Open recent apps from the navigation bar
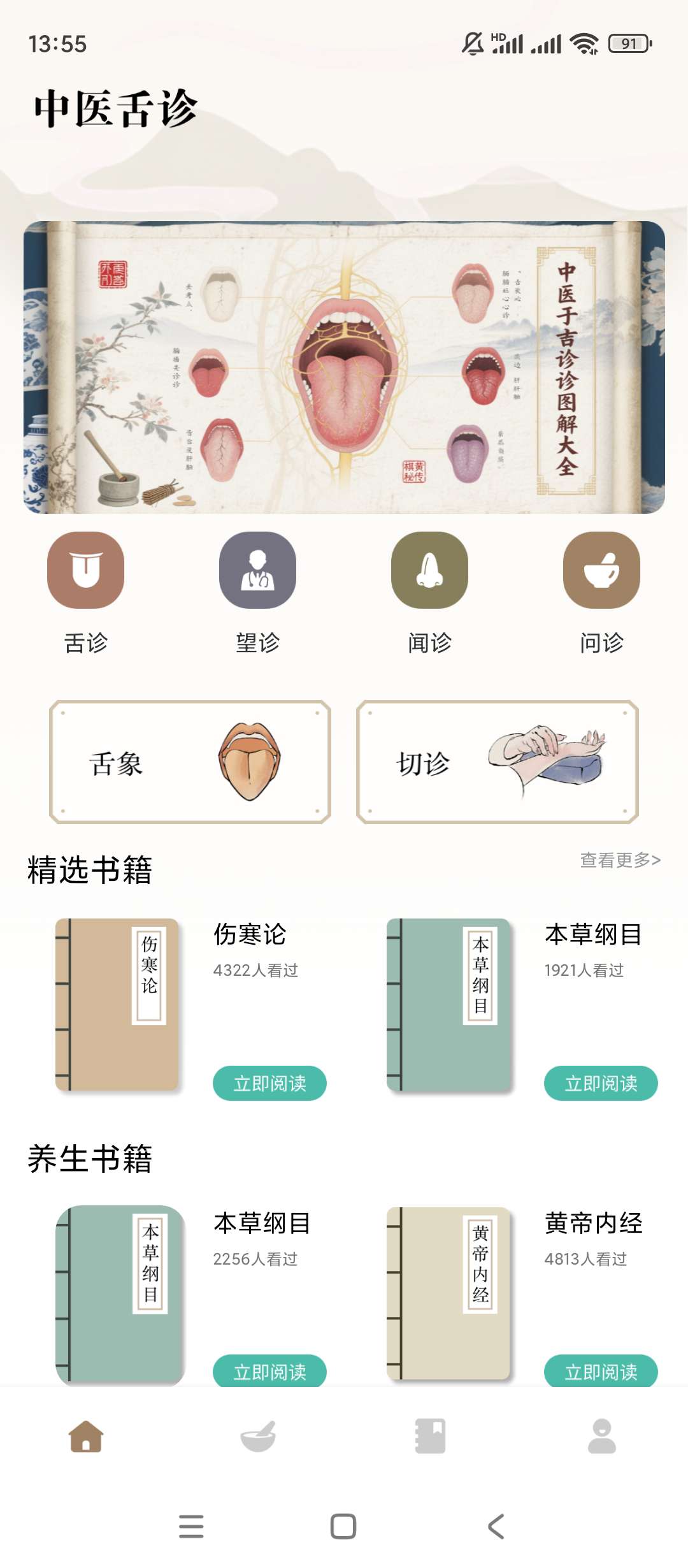This screenshot has width=688, height=1568. (191, 1527)
